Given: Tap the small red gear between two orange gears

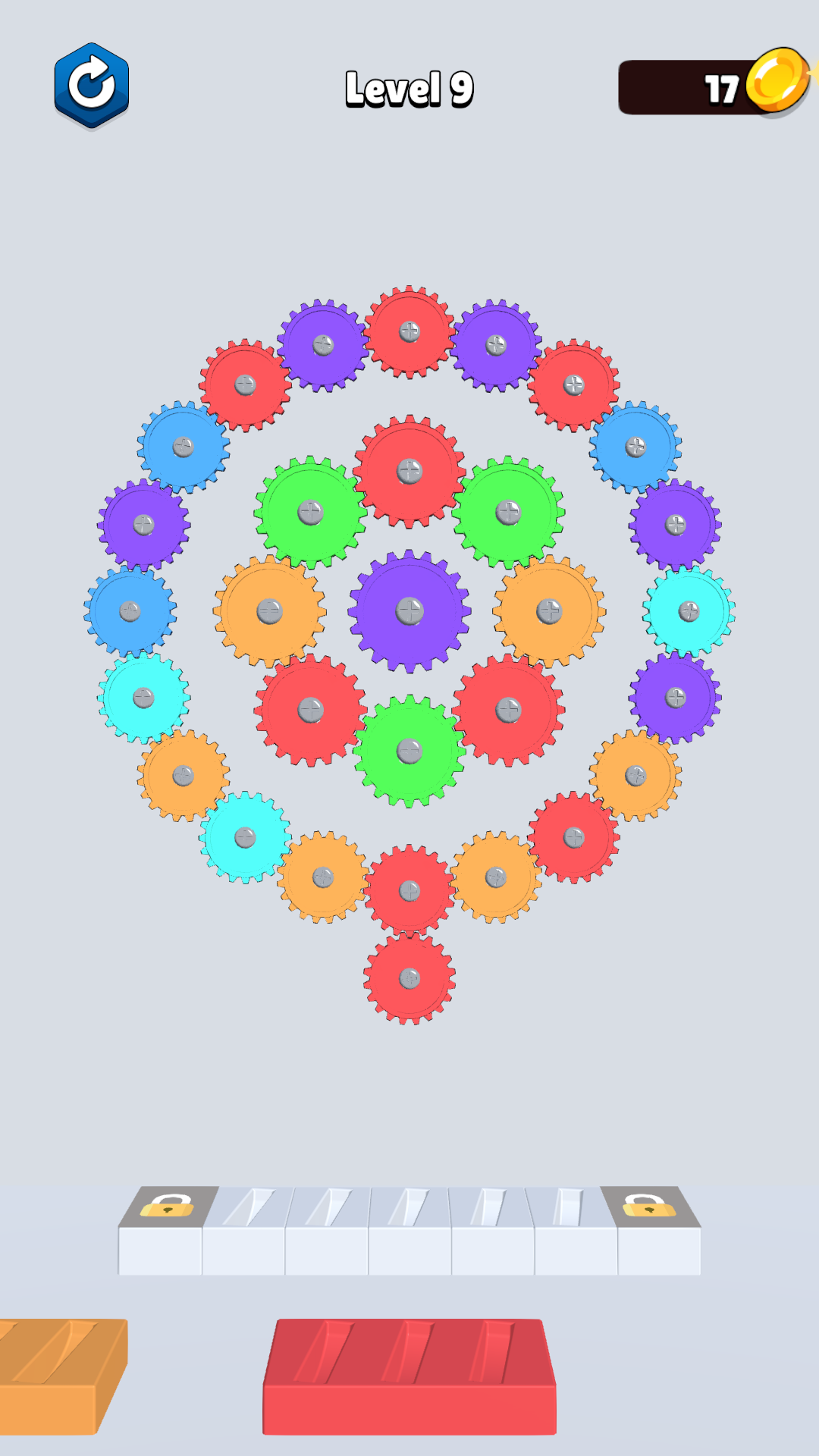Looking at the screenshot, I should pos(409,890).
